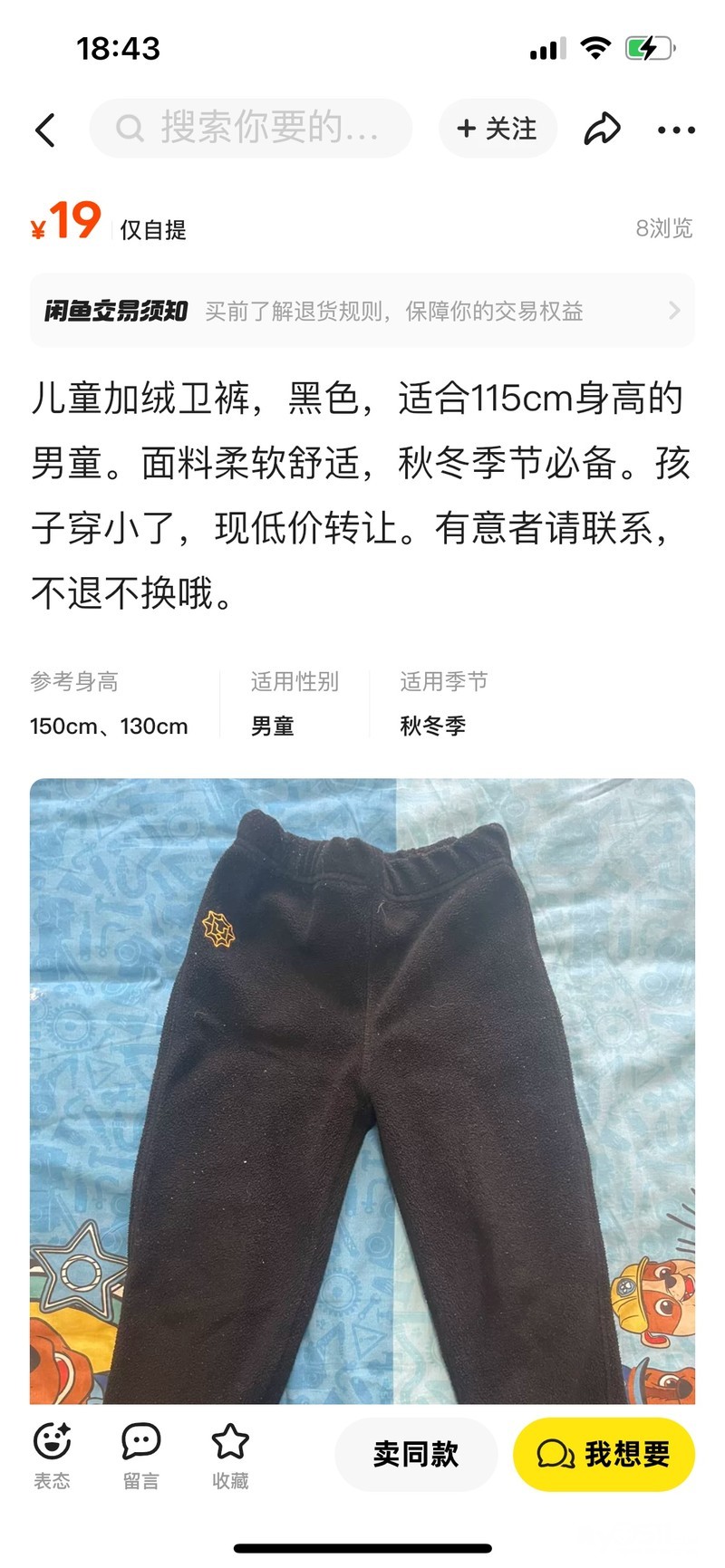Open the 闲鱼交易须知 trading rules row
This screenshot has width=725, height=1568.
point(362,311)
